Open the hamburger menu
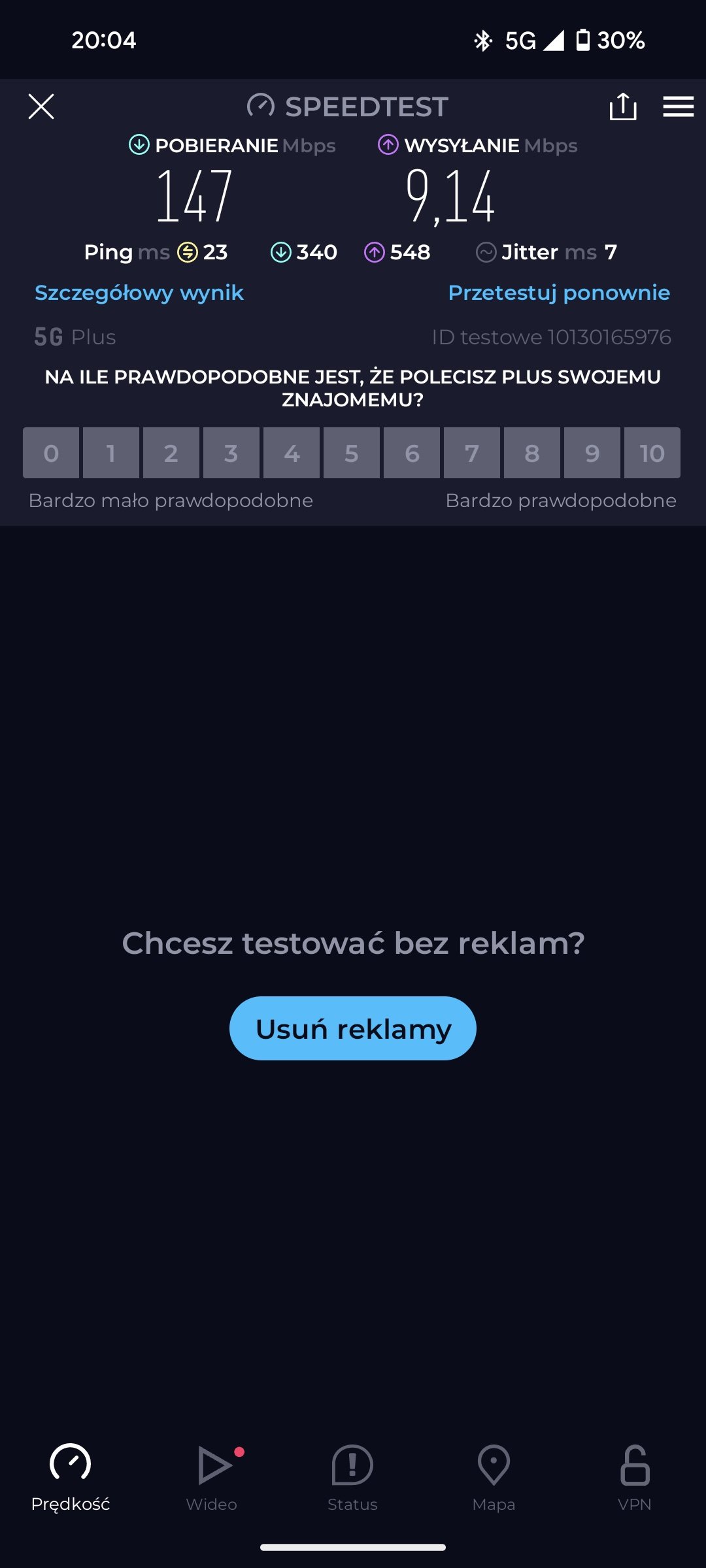Viewport: 706px width, 1568px height. 678,106
